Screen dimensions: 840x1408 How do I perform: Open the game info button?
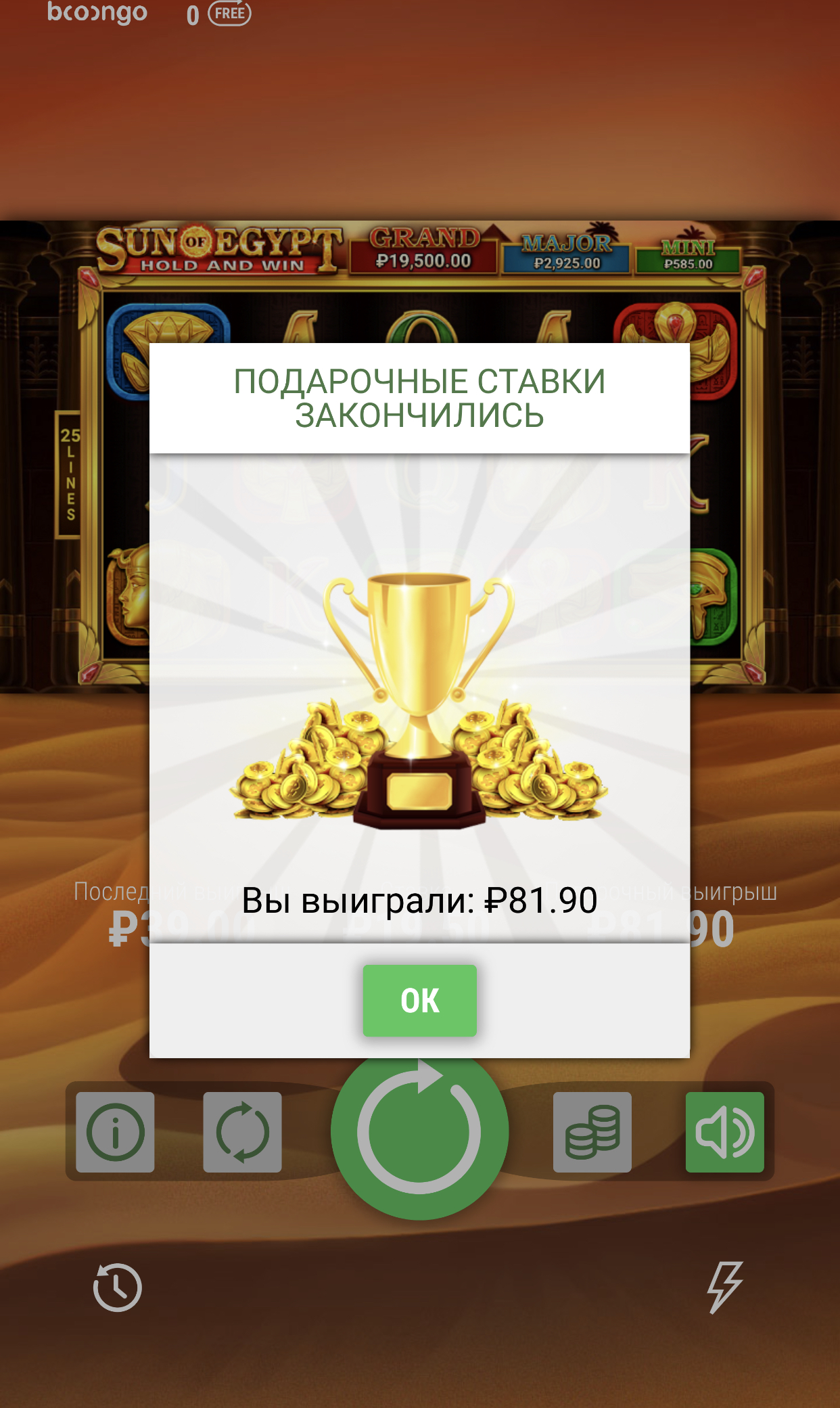pos(115,1132)
